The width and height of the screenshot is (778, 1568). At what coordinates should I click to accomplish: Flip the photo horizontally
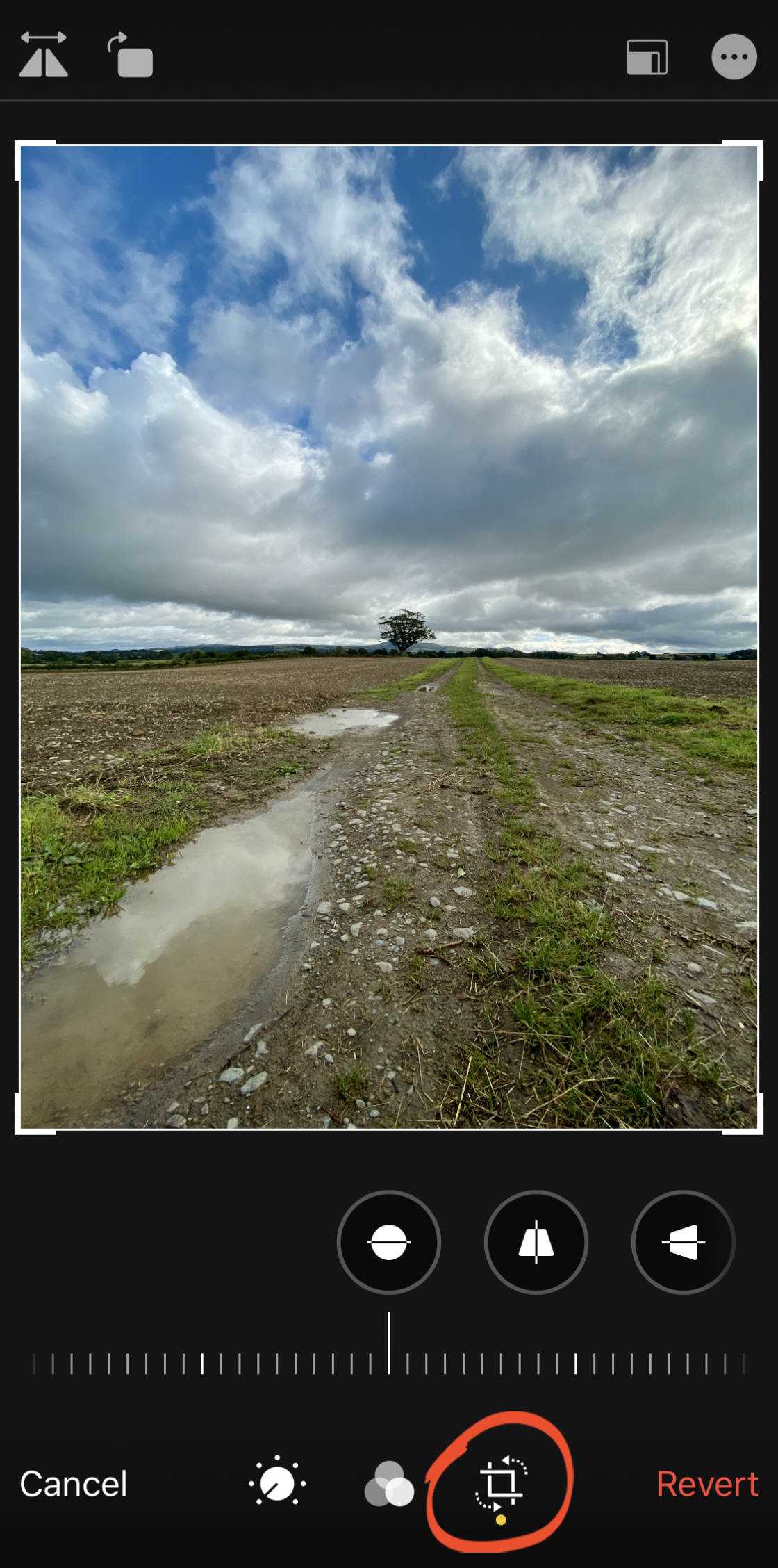[43, 55]
